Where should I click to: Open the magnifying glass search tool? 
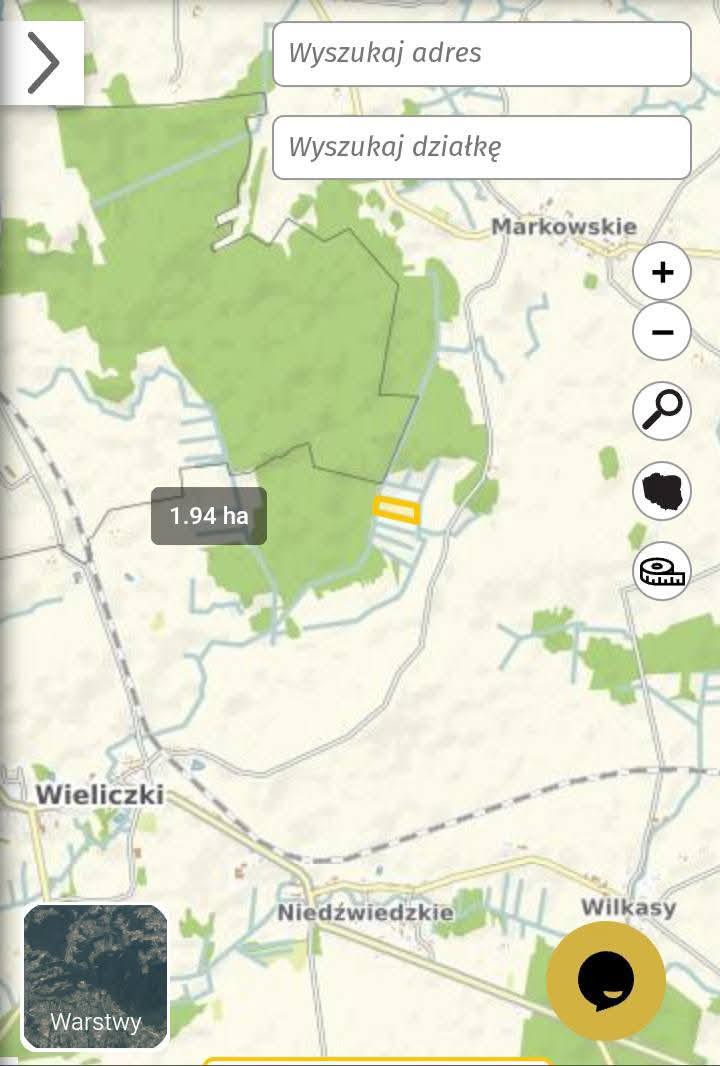662,410
